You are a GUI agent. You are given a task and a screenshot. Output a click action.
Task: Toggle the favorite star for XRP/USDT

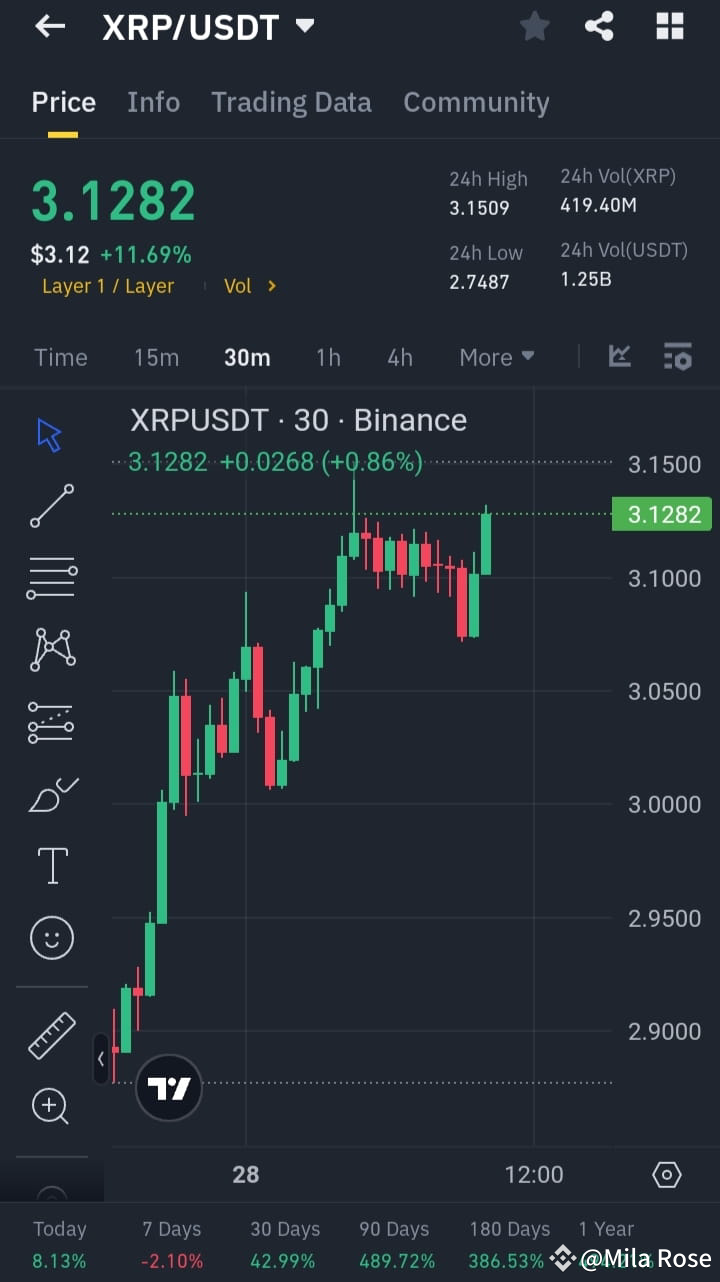534,26
